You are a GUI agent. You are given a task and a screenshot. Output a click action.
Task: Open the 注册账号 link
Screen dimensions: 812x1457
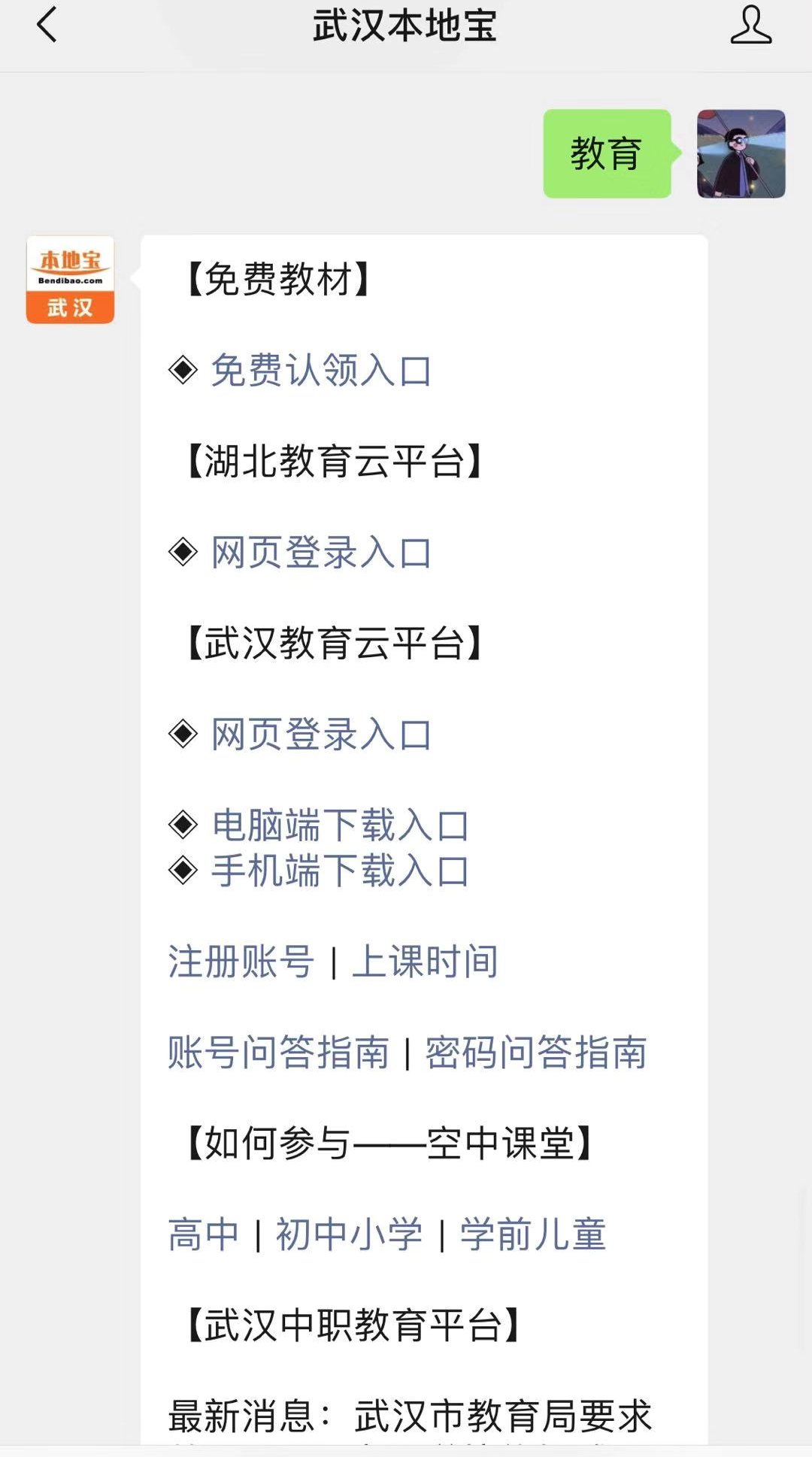point(241,962)
